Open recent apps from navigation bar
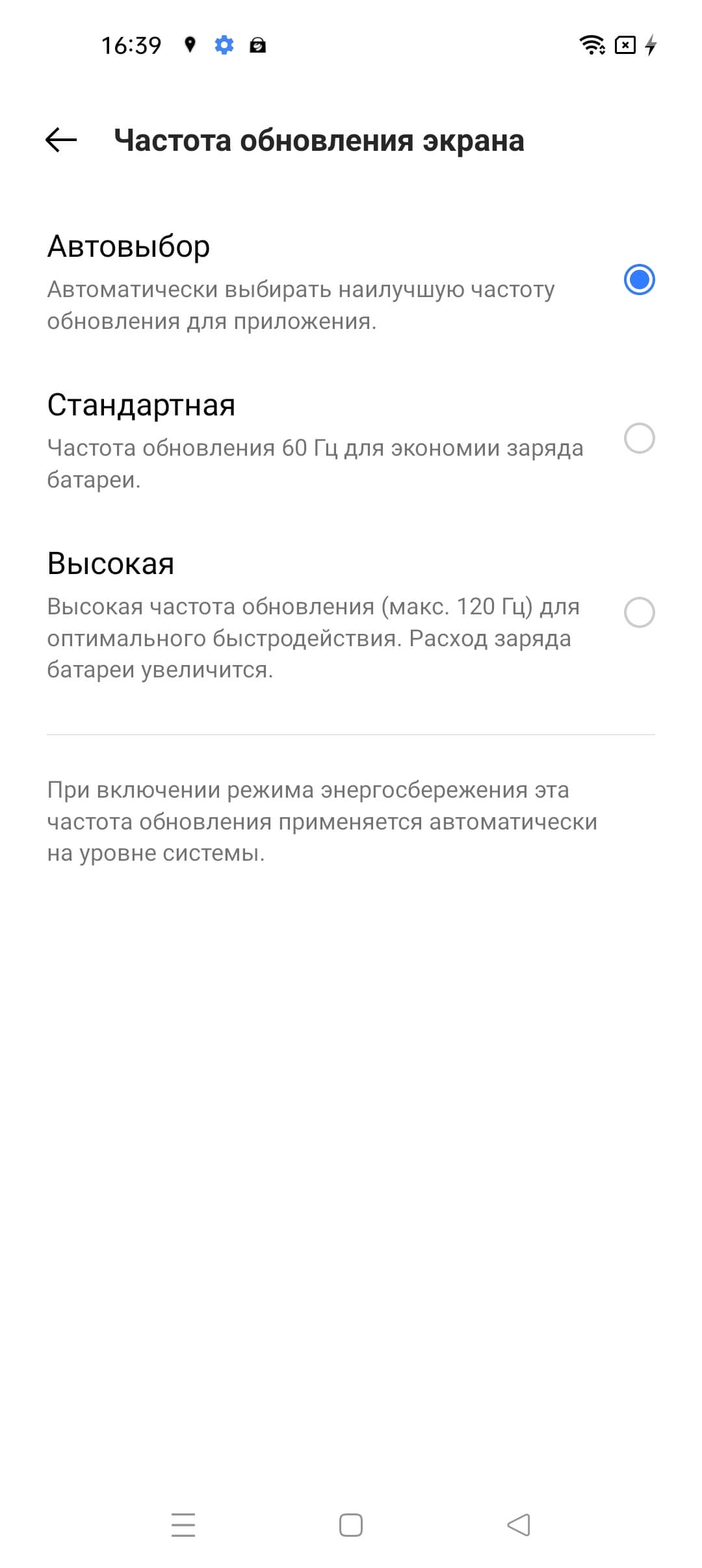 183,1525
